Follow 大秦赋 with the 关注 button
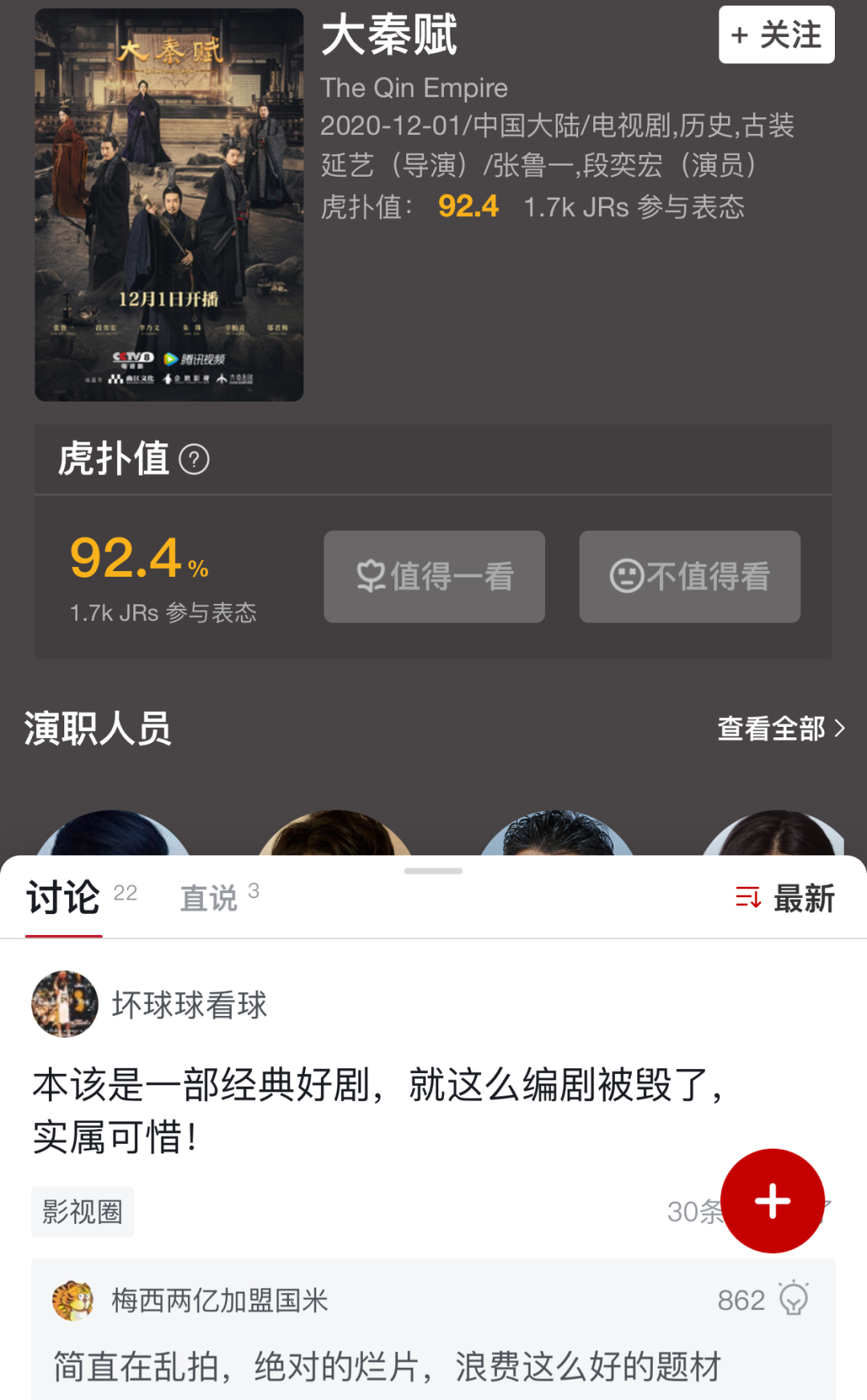The width and height of the screenshot is (867, 1400). [776, 35]
